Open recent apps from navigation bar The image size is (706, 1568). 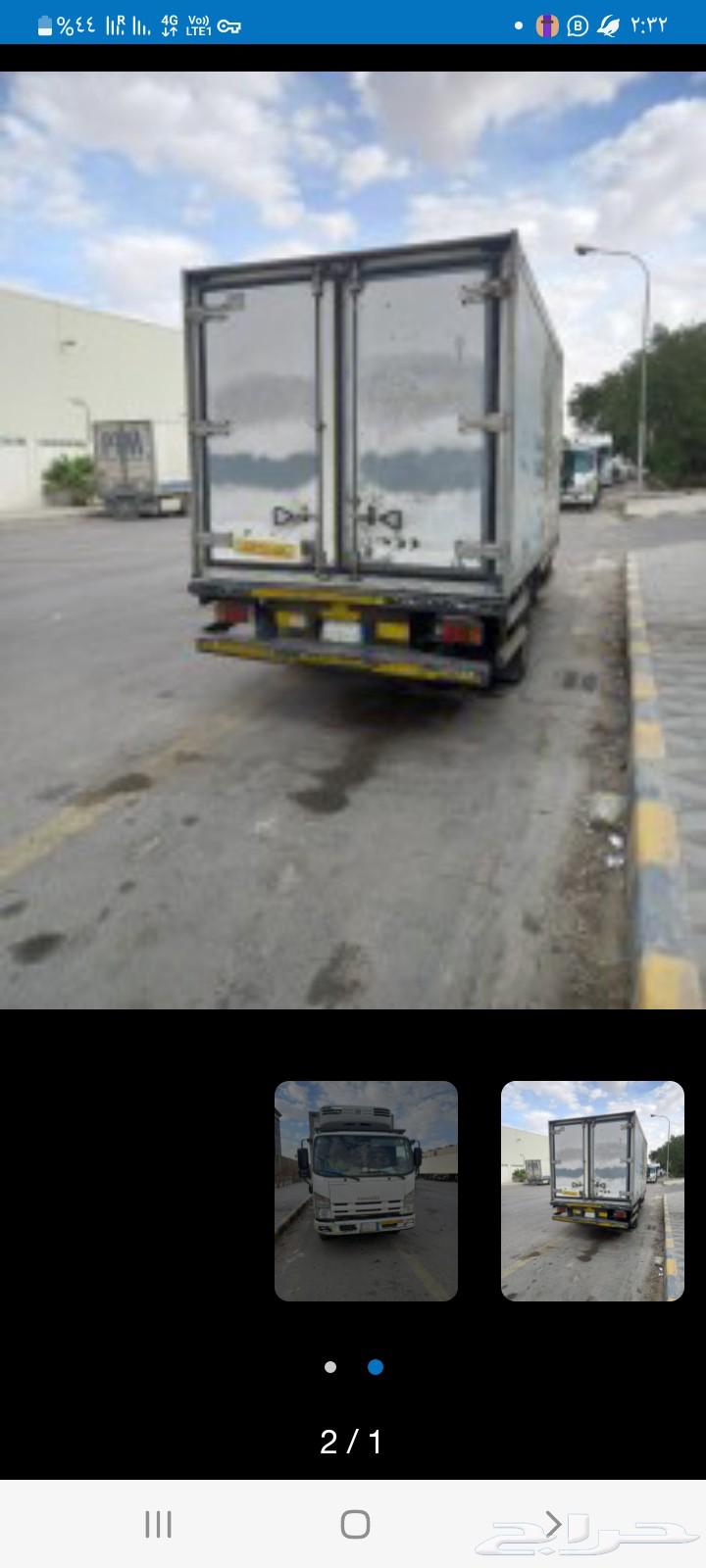[x=158, y=1524]
